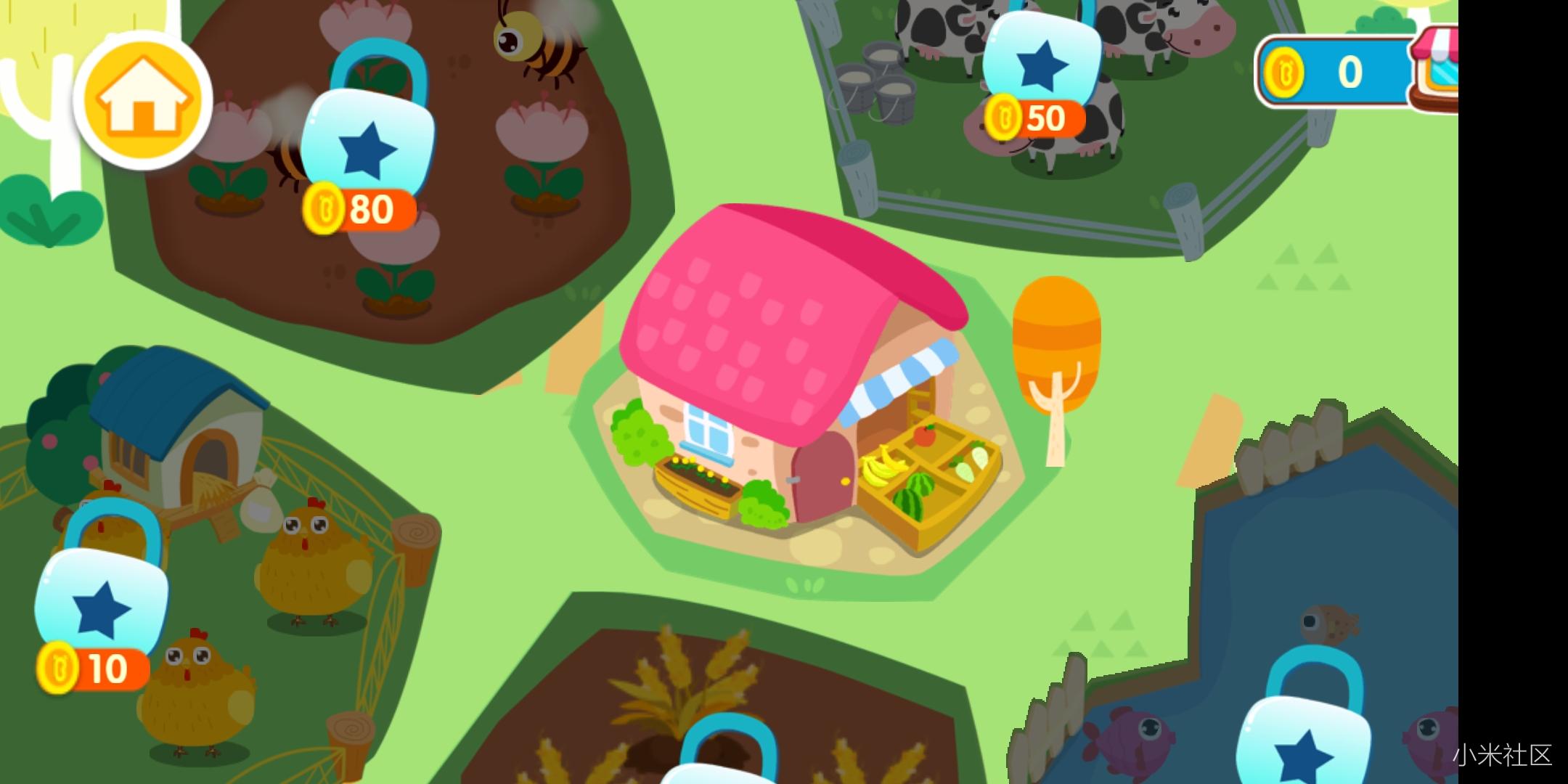The image size is (1568, 784).
Task: Unlock the flower bee farm for 80 coins
Action: click(367, 141)
